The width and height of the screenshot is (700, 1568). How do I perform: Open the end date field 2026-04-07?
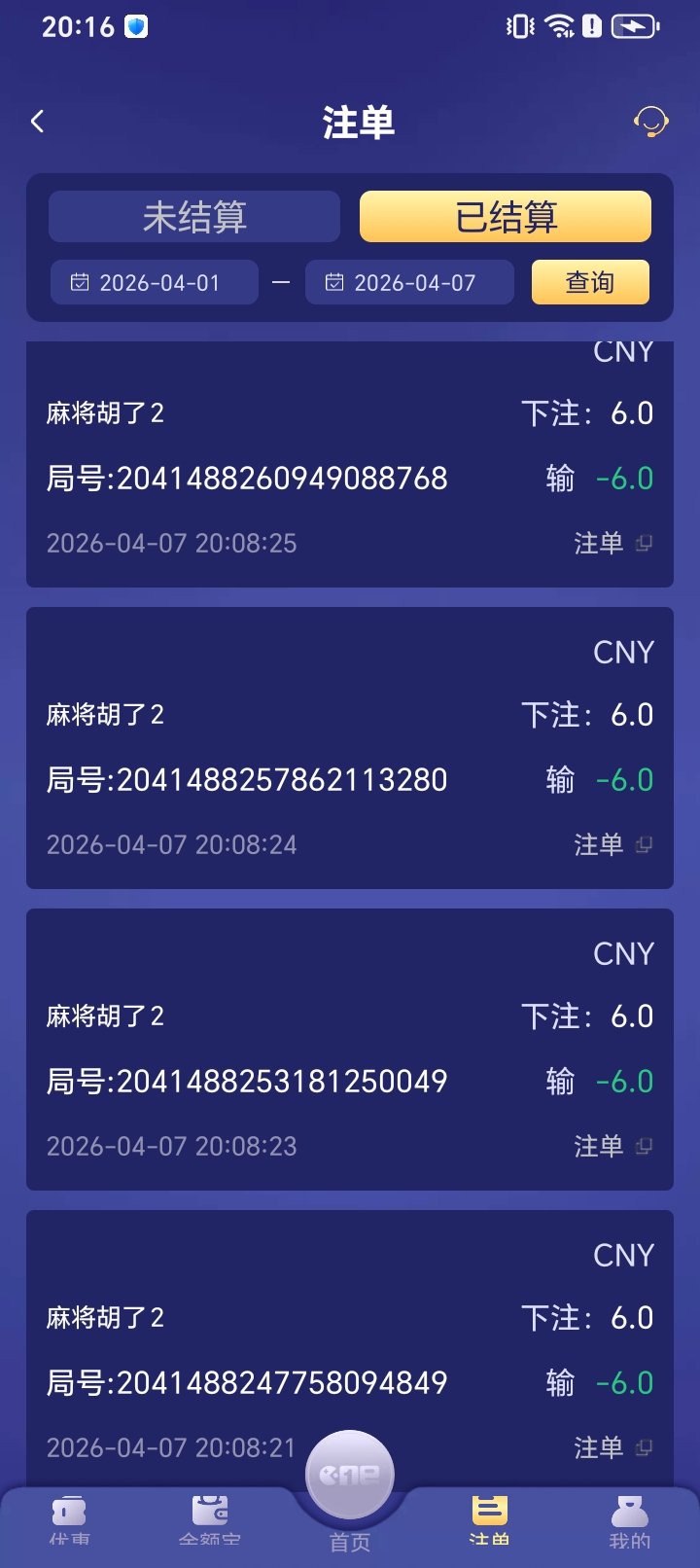409,281
